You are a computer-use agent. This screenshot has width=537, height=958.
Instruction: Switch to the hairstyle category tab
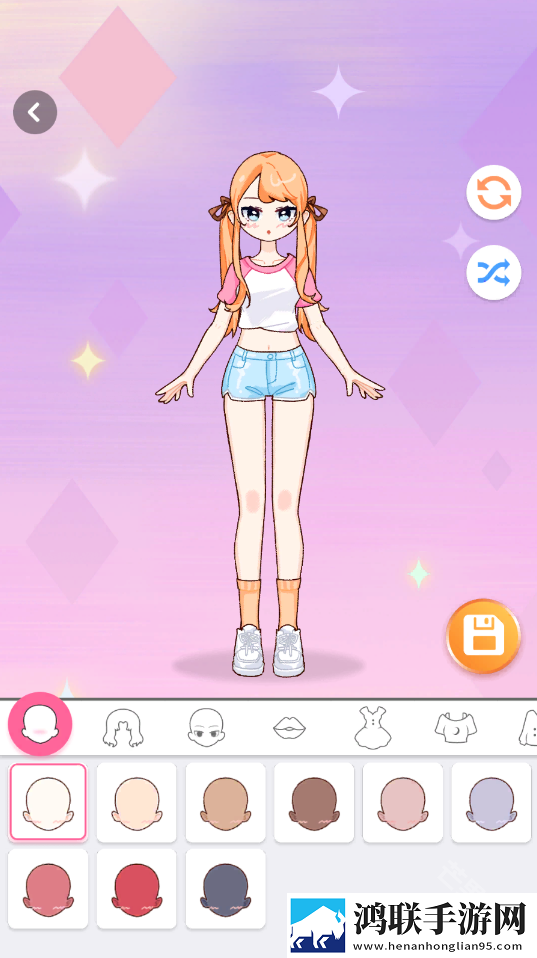(x=124, y=727)
